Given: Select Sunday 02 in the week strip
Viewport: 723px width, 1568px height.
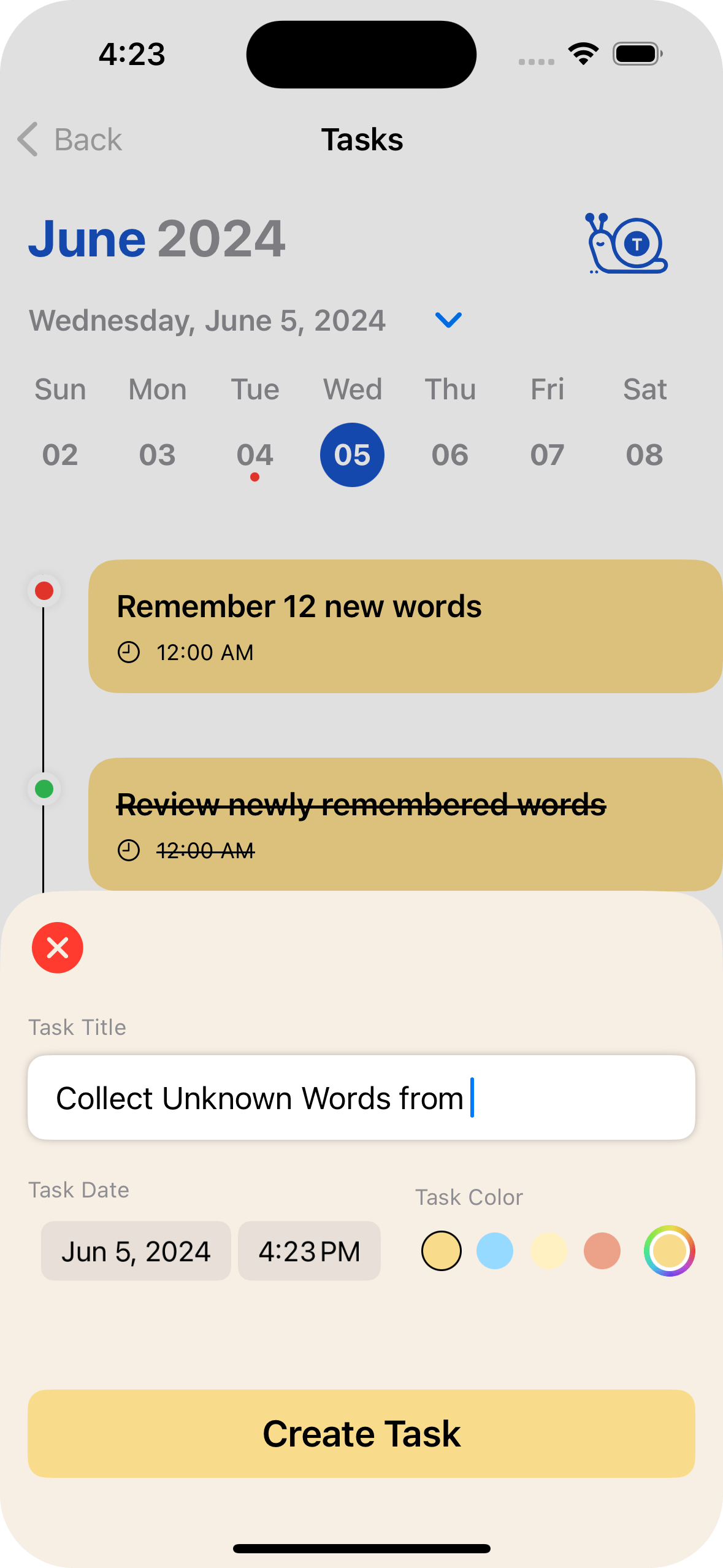Looking at the screenshot, I should pos(60,455).
